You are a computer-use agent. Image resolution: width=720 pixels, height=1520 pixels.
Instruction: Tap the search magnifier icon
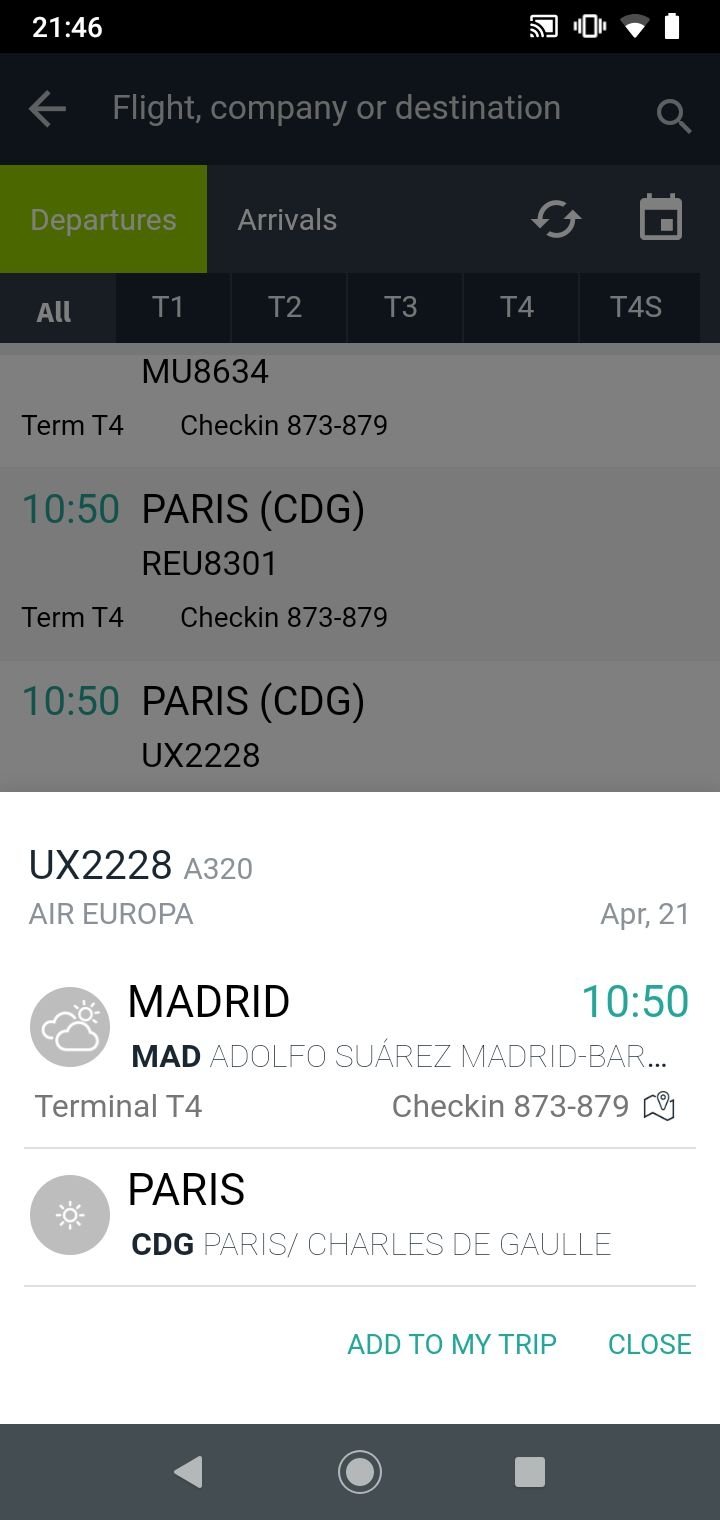(673, 116)
